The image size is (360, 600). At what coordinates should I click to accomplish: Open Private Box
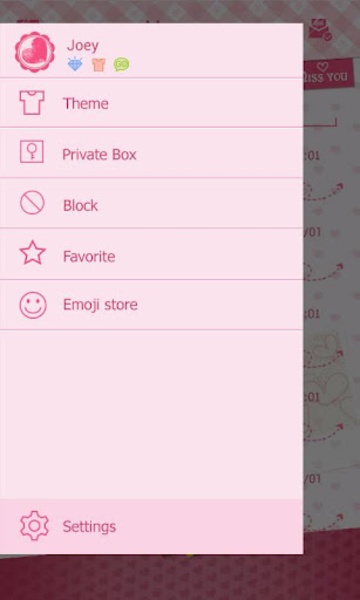151,153
